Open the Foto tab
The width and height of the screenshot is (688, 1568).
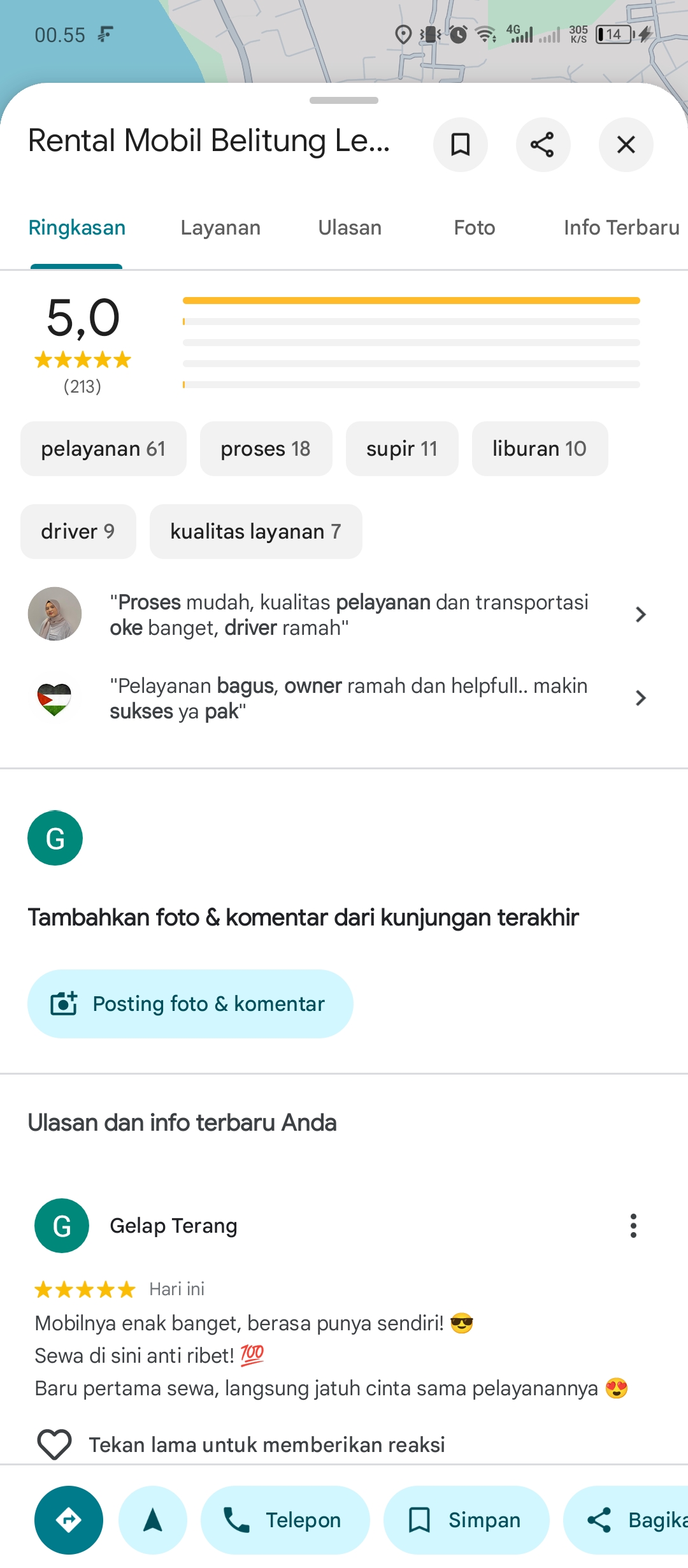click(474, 228)
